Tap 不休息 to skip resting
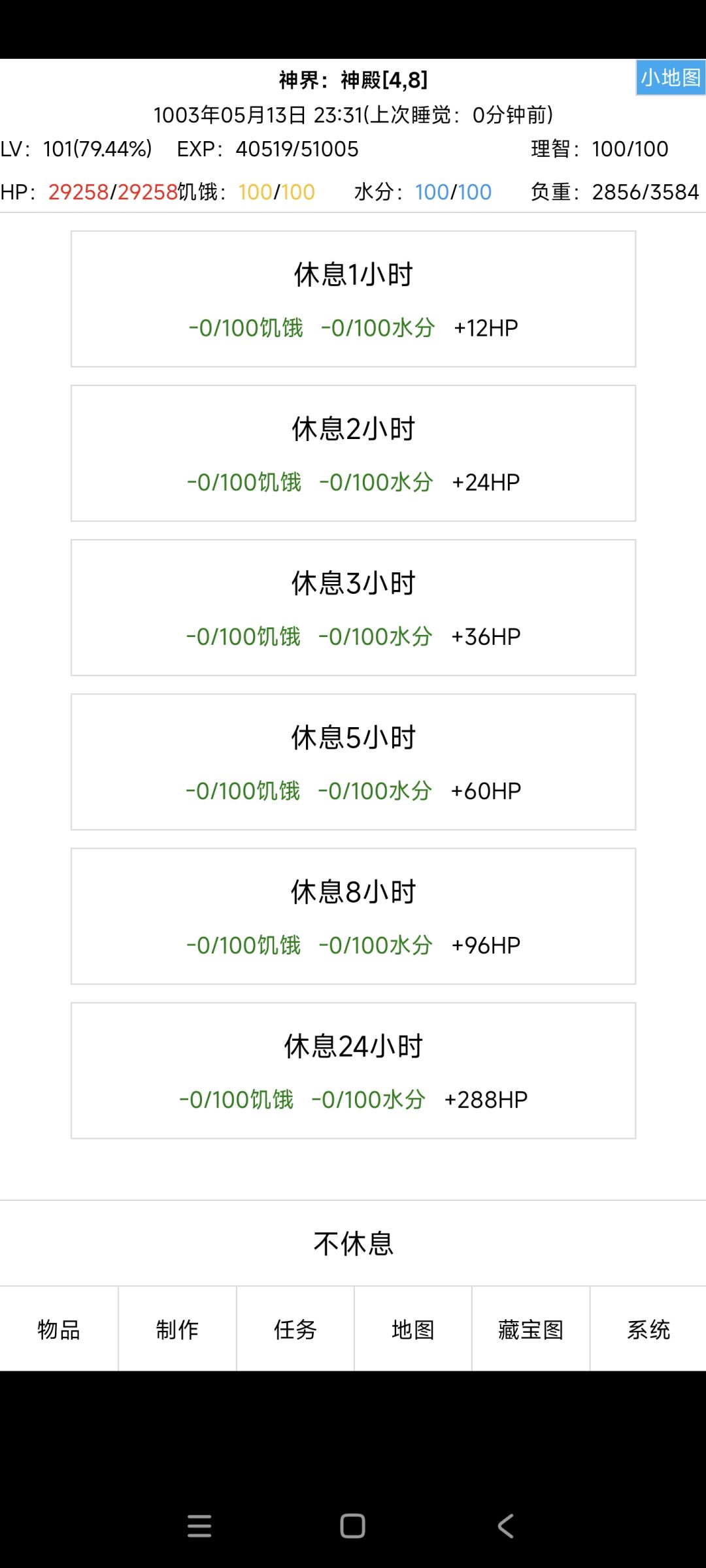Image resolution: width=706 pixels, height=1568 pixels. [x=352, y=1243]
